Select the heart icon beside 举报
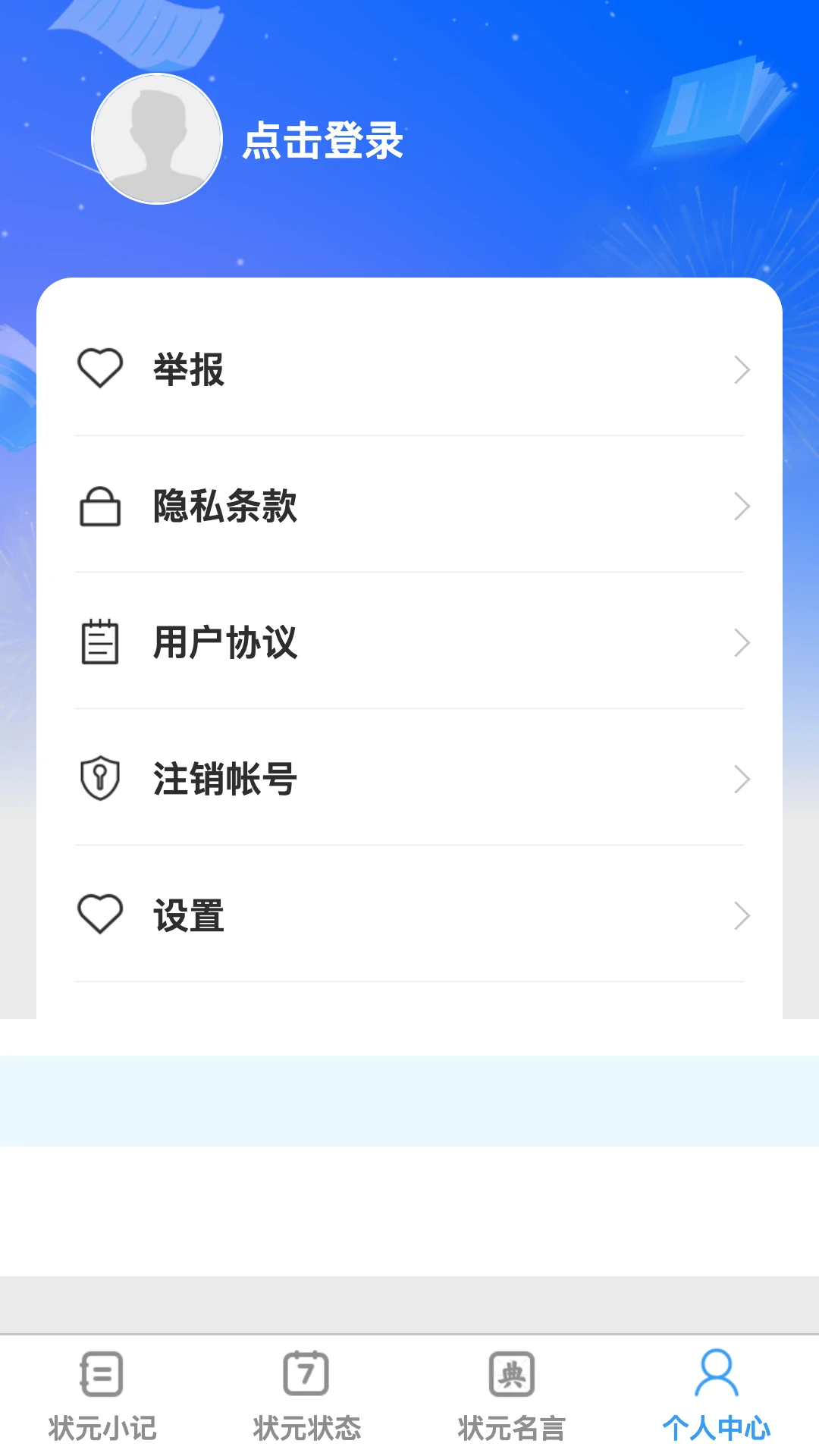Image resolution: width=819 pixels, height=1456 pixels. tap(100, 369)
